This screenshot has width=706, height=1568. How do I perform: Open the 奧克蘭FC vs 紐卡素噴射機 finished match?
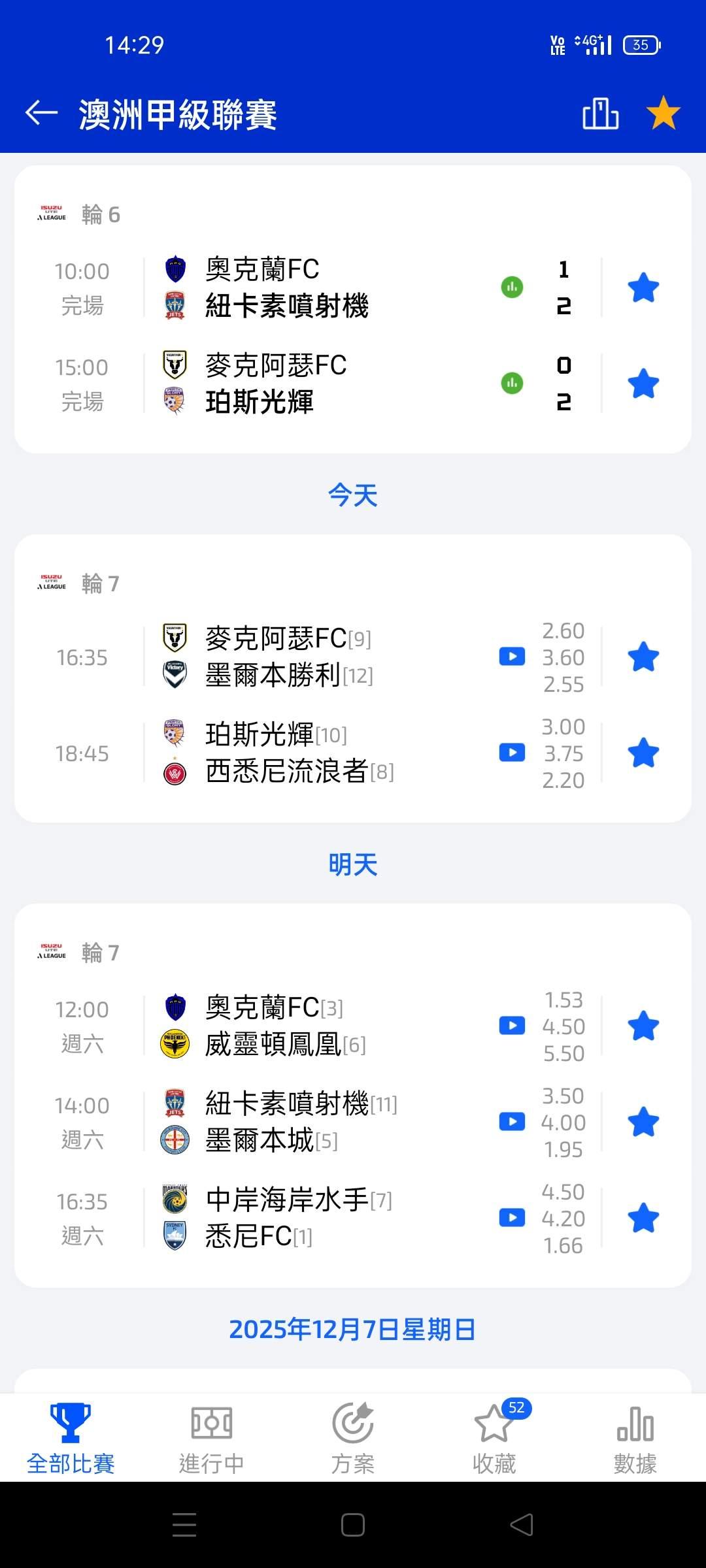point(288,287)
